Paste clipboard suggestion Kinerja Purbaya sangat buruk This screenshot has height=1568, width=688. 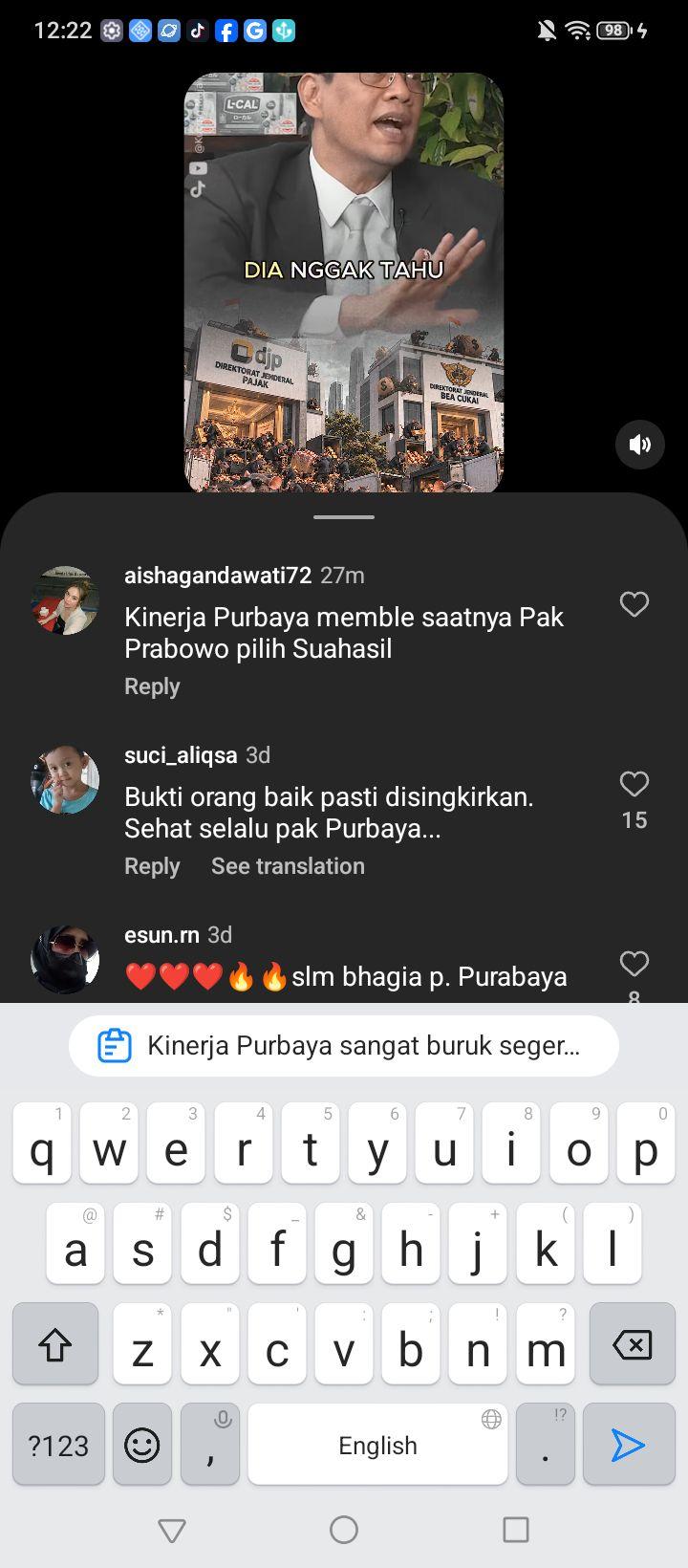344,1046
